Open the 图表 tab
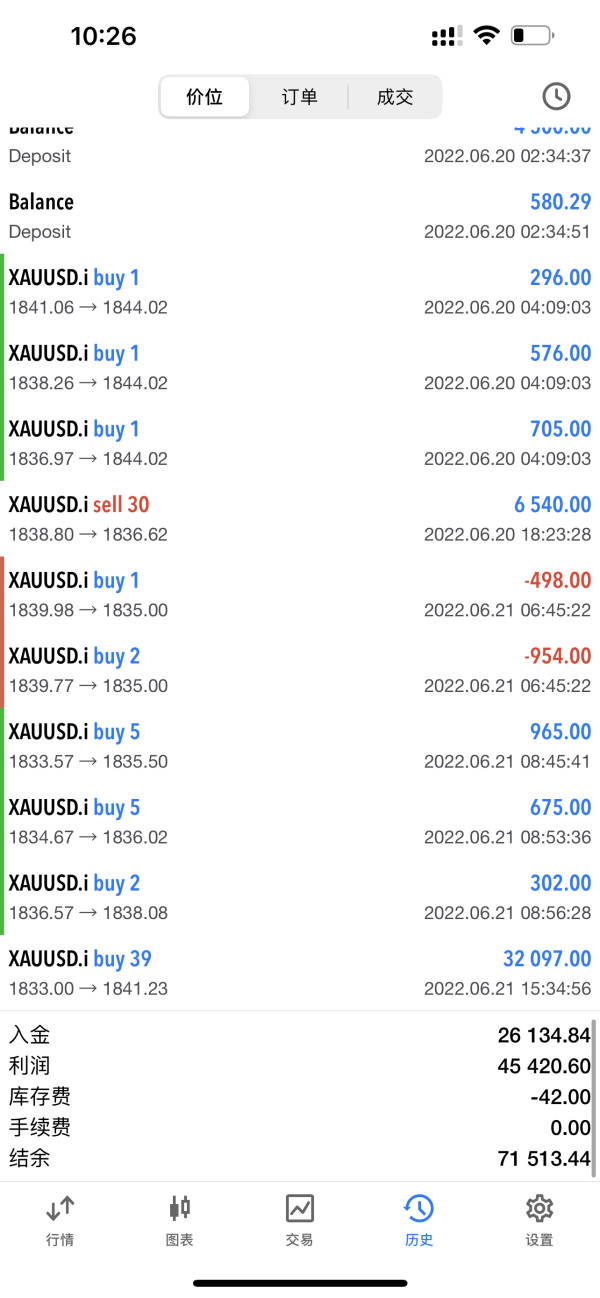The image size is (600, 1298). click(x=180, y=1220)
